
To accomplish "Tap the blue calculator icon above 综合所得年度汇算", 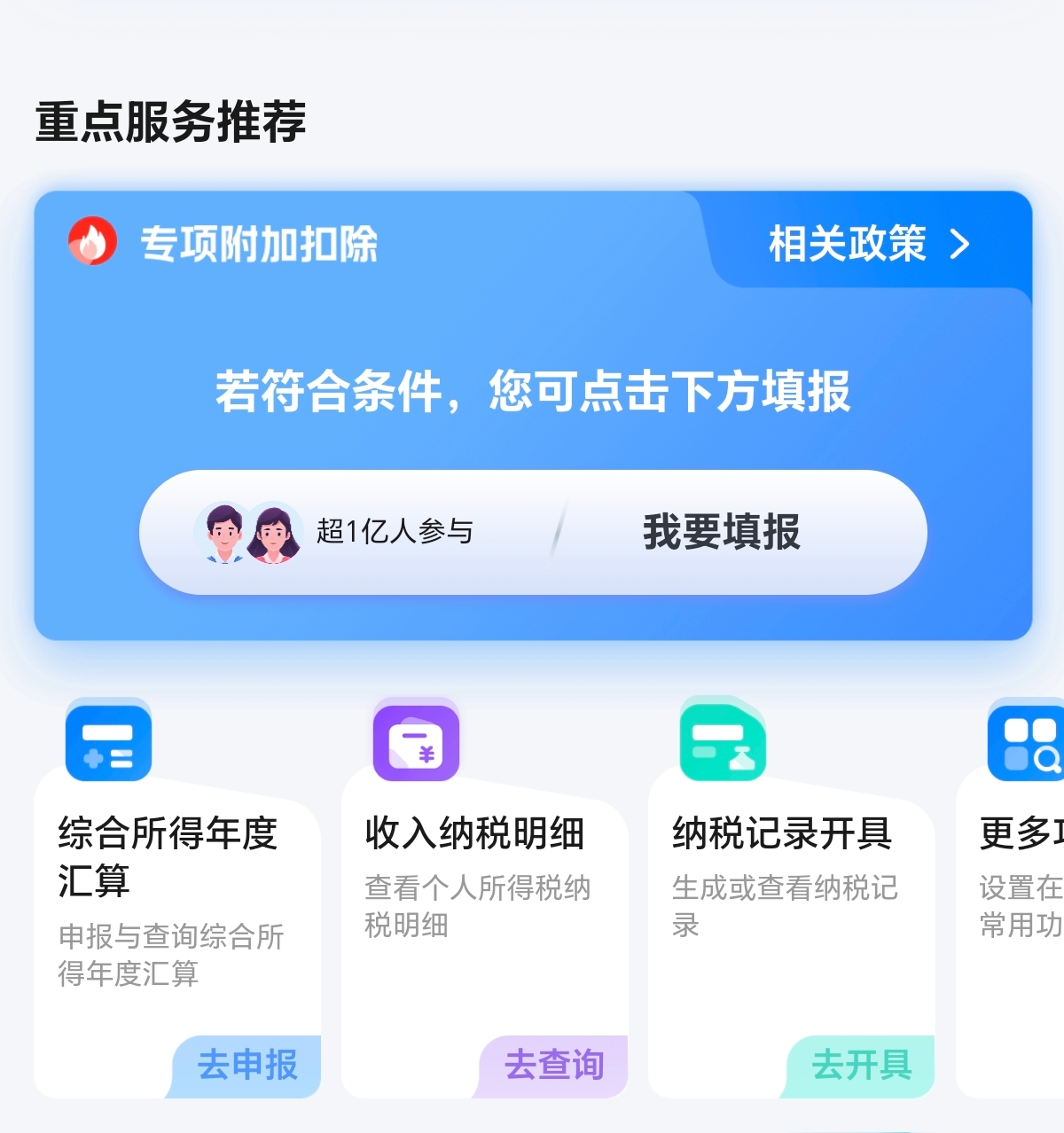I will pos(107,743).
